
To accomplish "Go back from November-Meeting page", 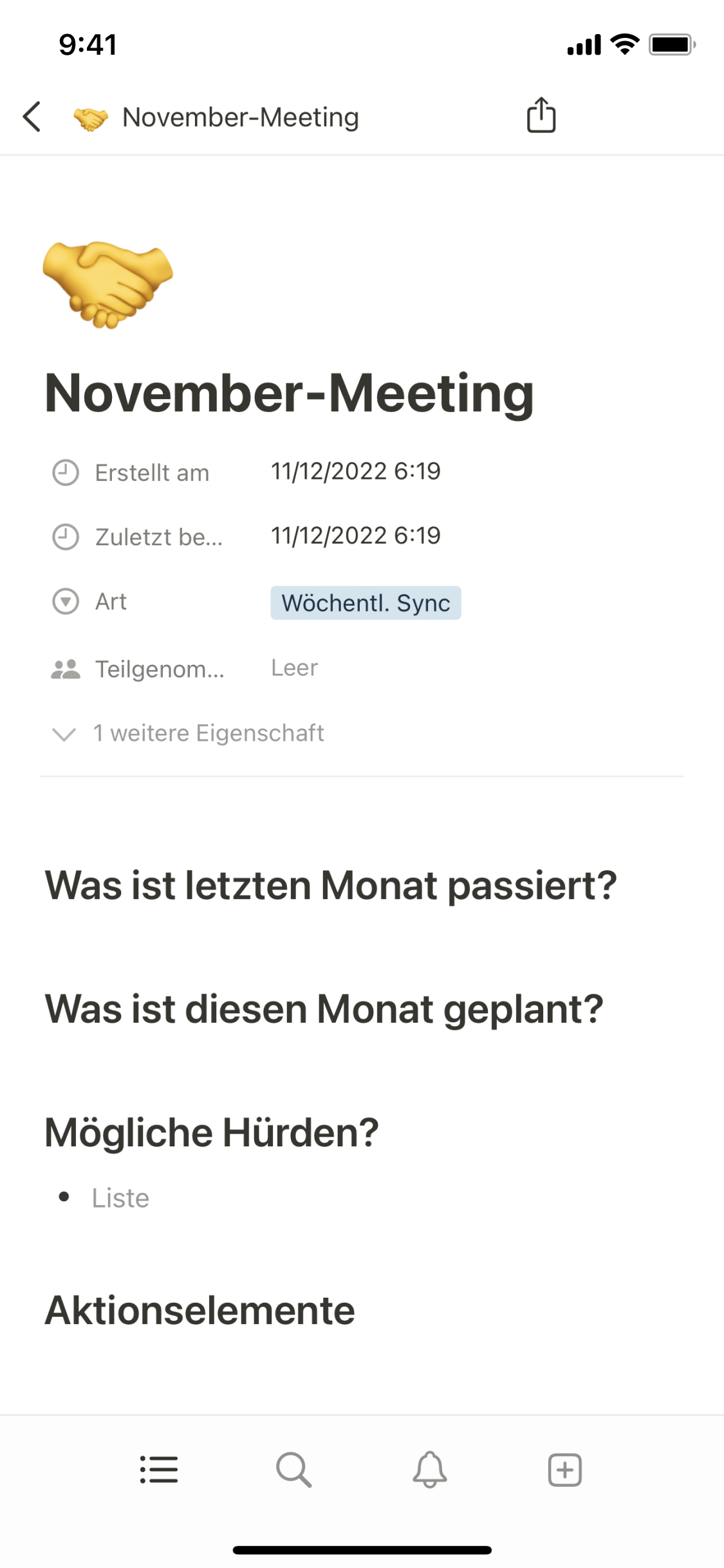I will 32,117.
